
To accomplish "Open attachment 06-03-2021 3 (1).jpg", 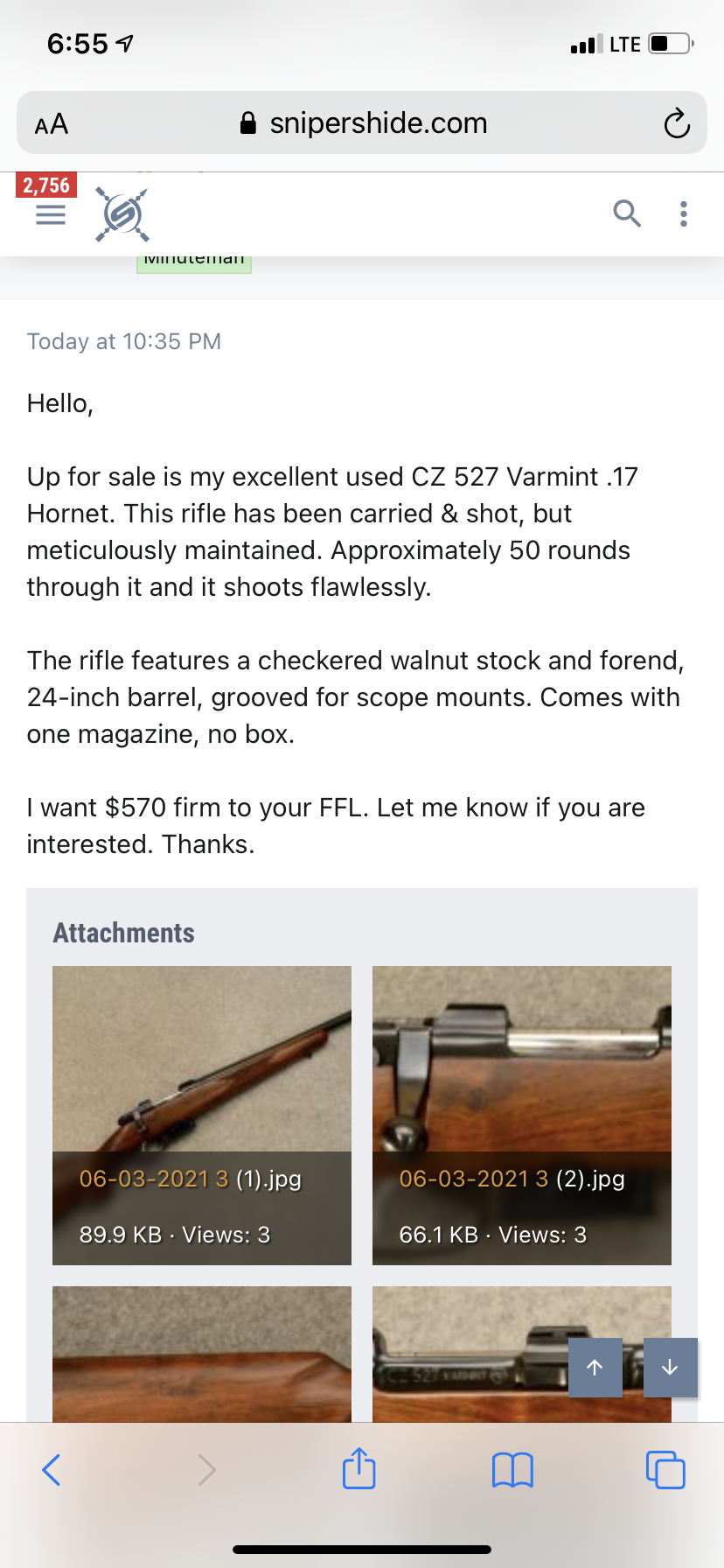I will point(202,1116).
